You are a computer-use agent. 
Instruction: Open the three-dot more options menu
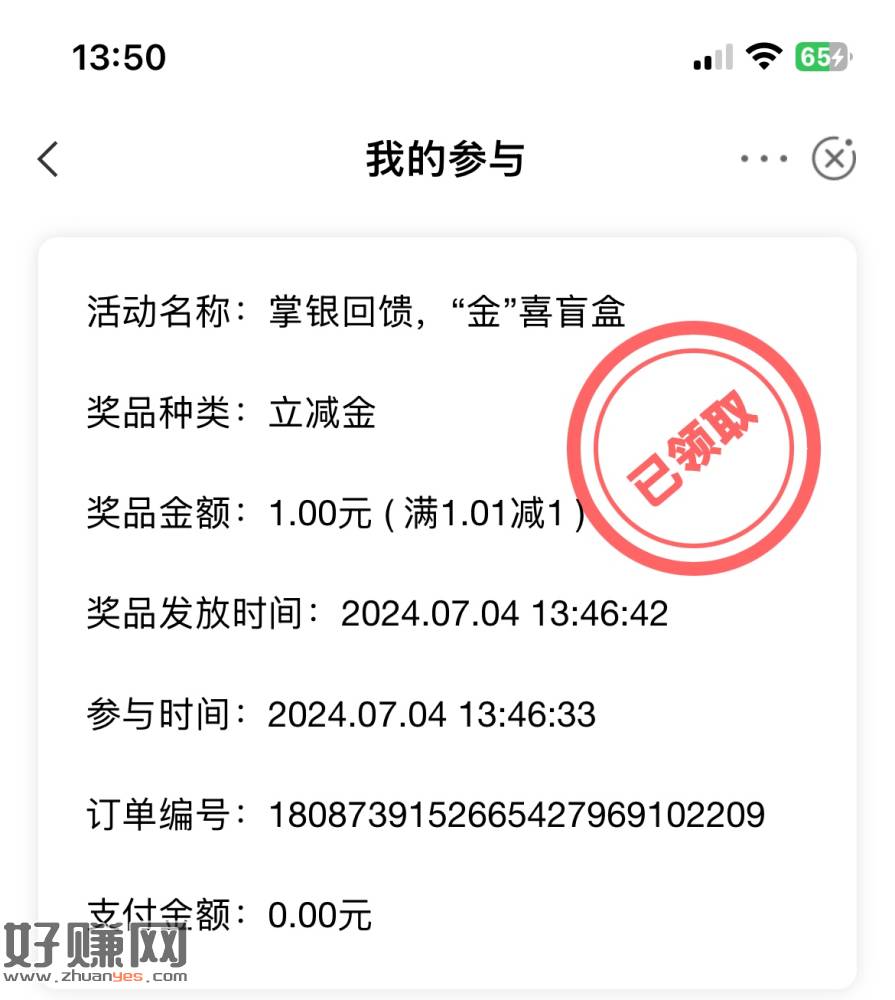(764, 159)
